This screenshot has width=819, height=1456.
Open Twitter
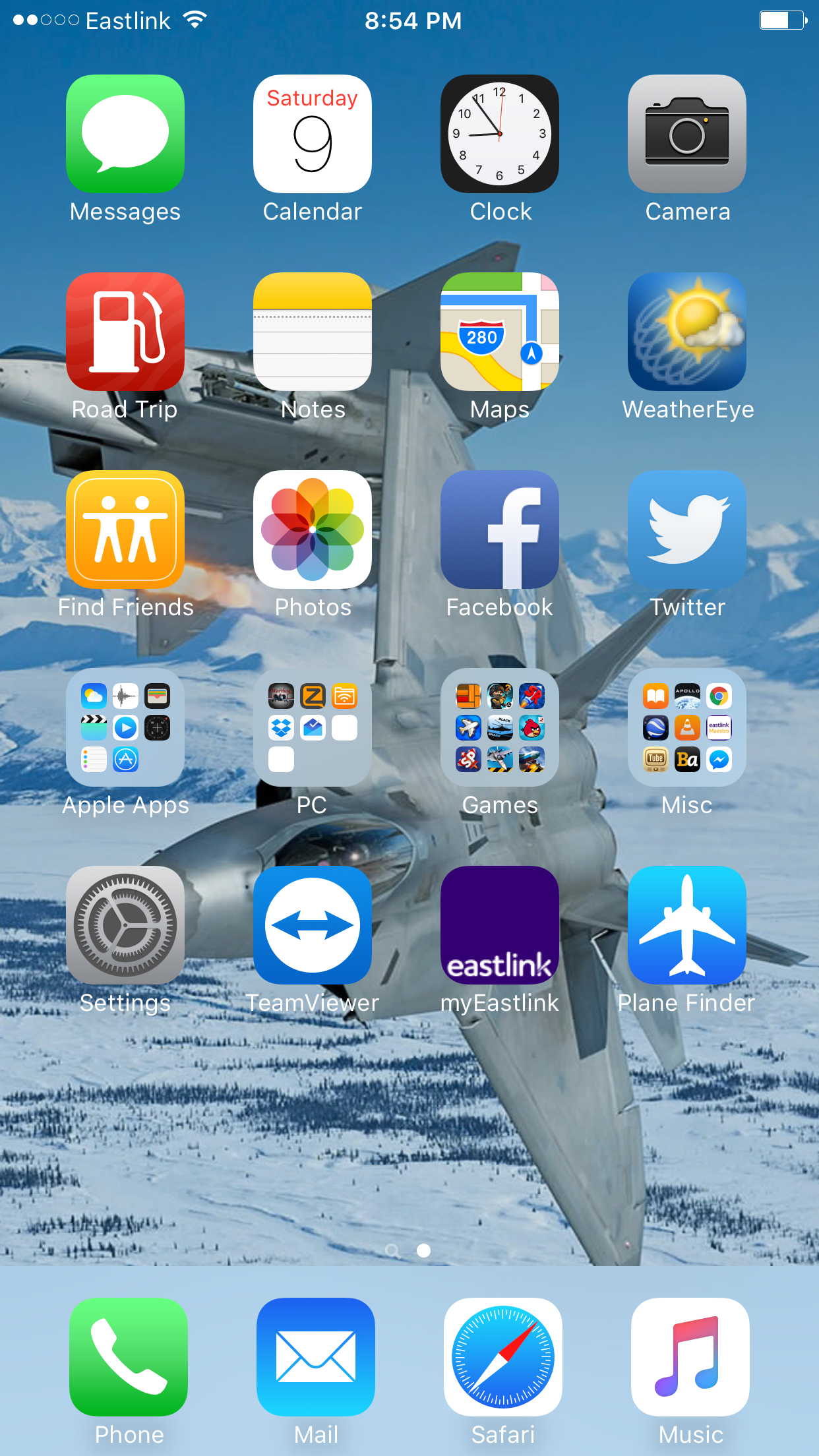tap(687, 530)
